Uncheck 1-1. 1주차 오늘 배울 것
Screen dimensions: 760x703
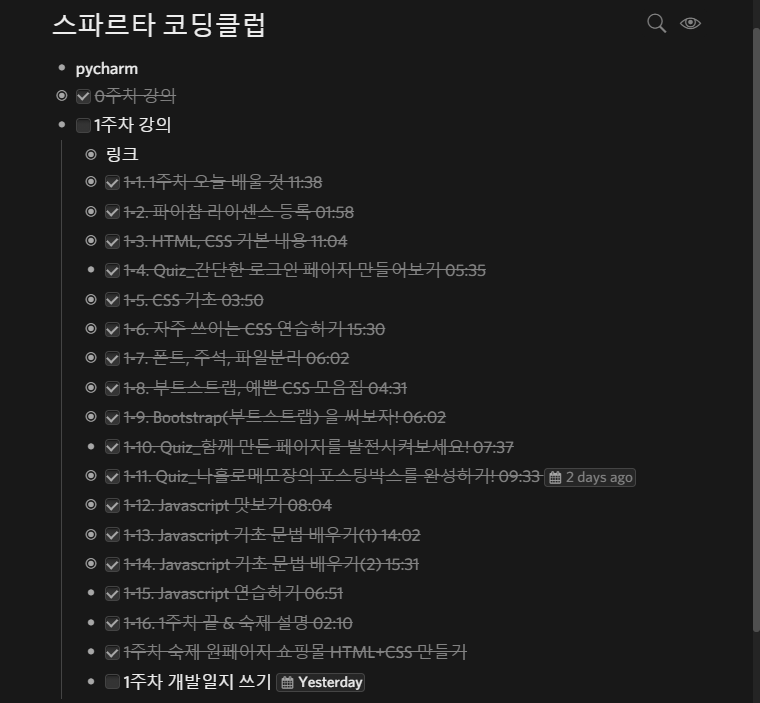click(113, 183)
